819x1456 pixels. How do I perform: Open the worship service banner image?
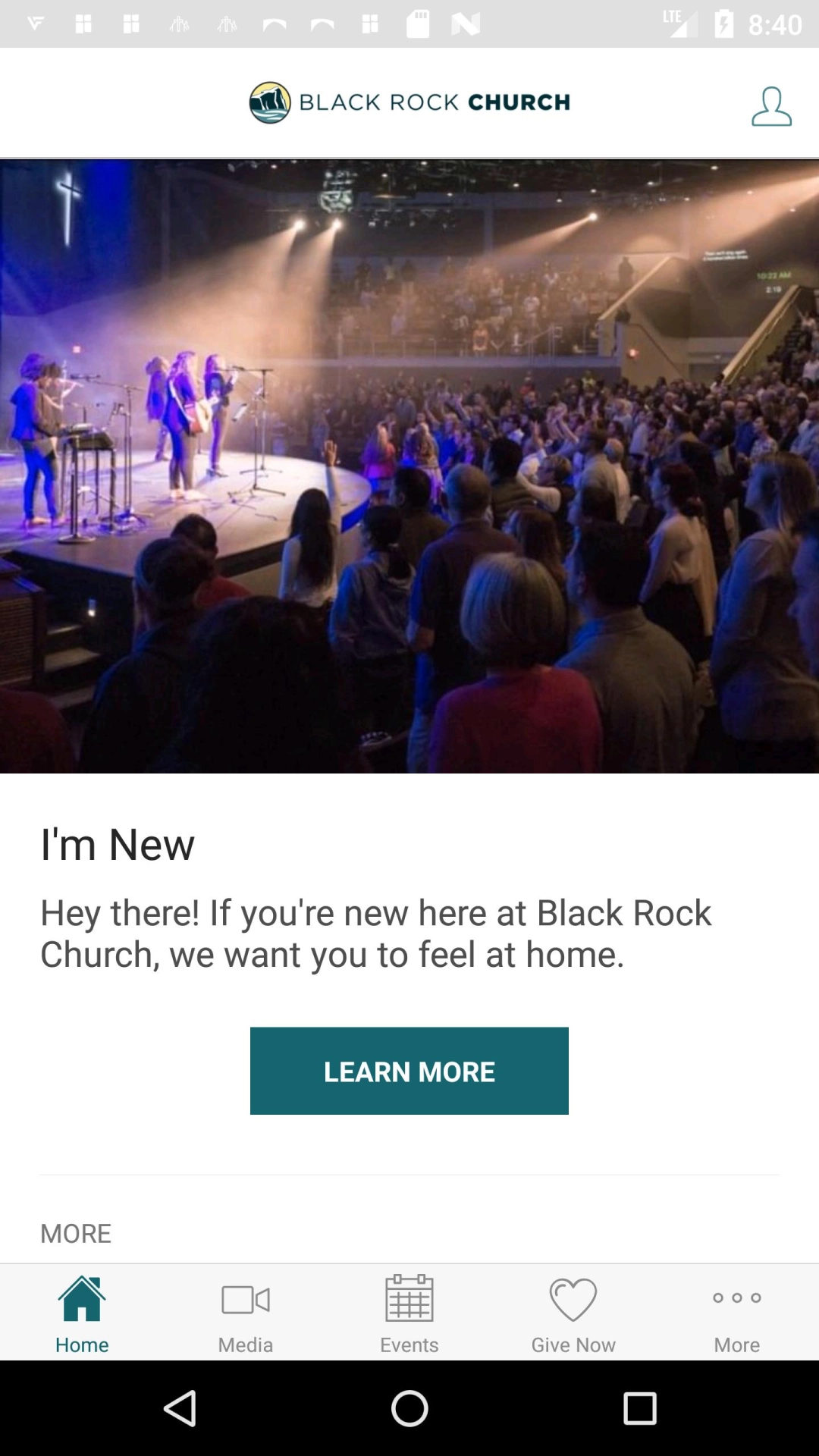click(409, 466)
